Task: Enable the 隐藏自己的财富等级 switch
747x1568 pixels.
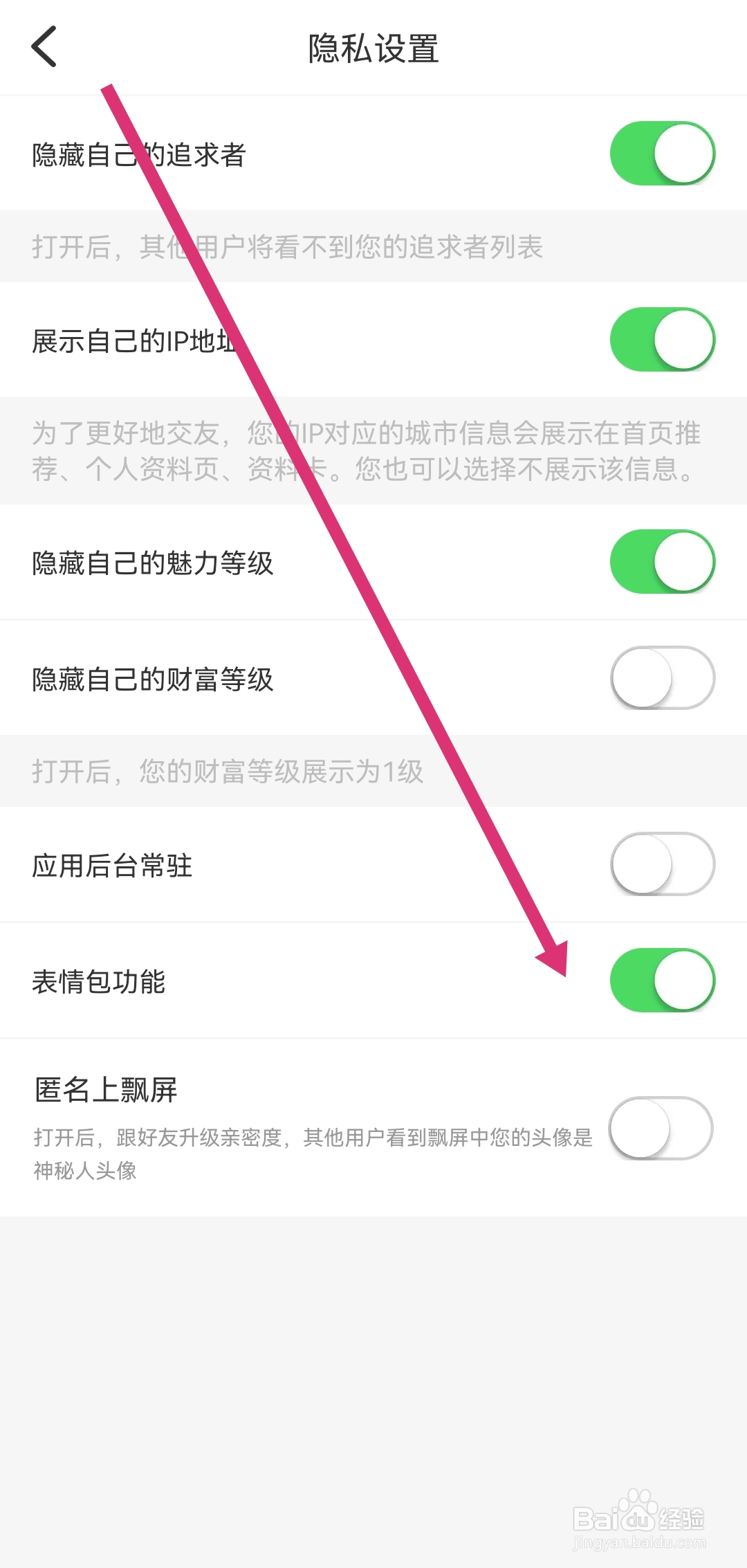Action: [661, 678]
